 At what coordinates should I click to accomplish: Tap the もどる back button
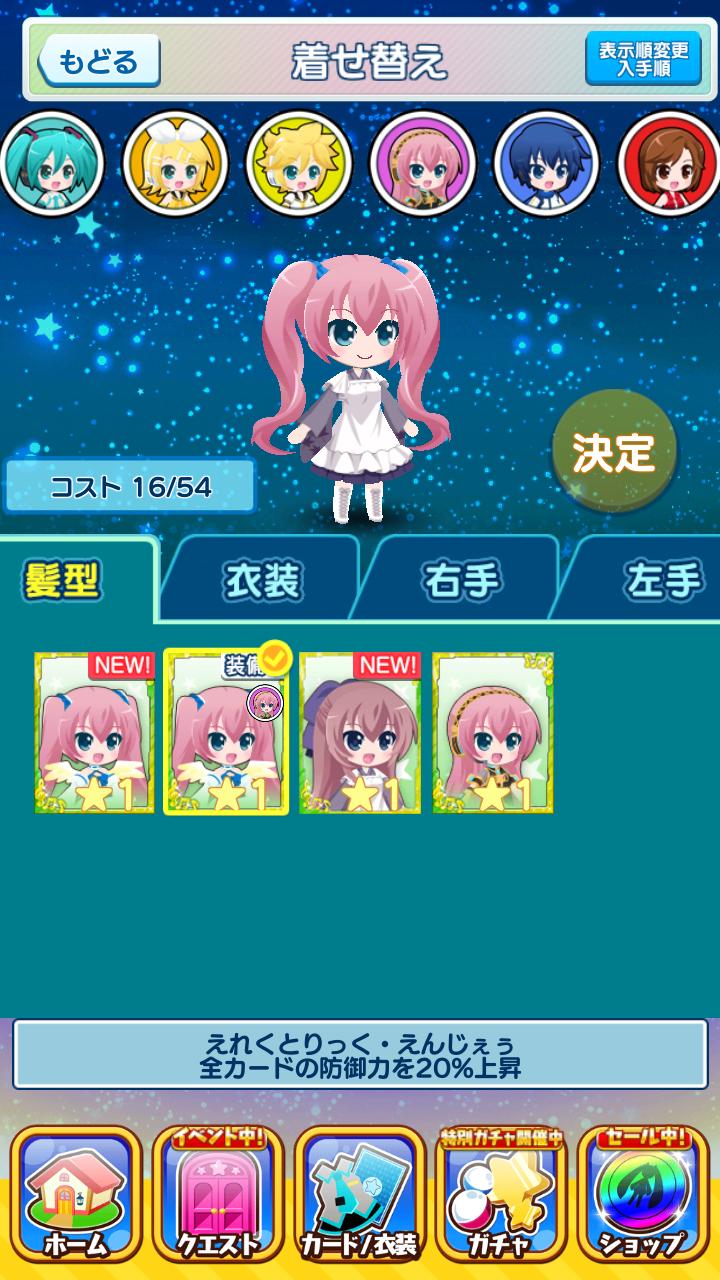pyautogui.click(x=98, y=62)
